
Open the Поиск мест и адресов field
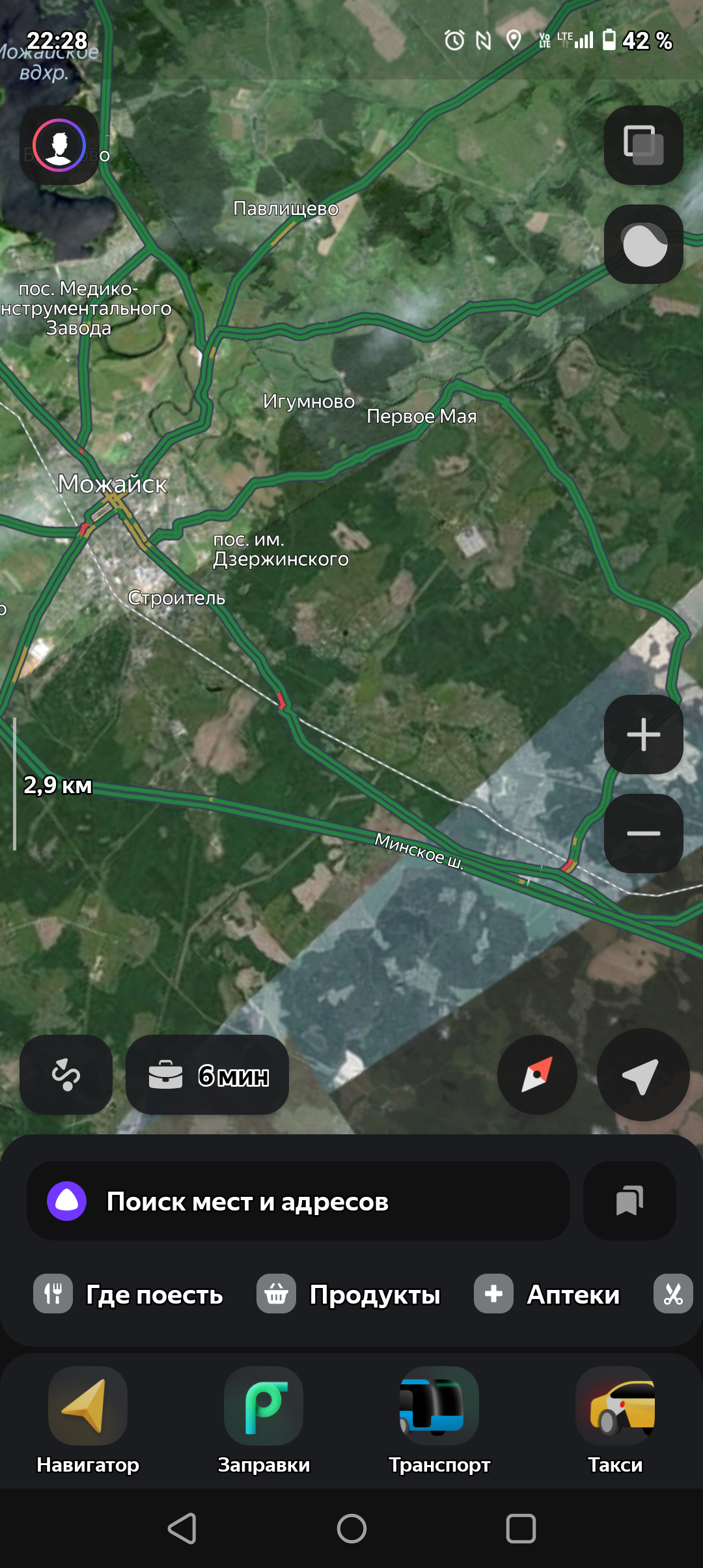tap(298, 1201)
